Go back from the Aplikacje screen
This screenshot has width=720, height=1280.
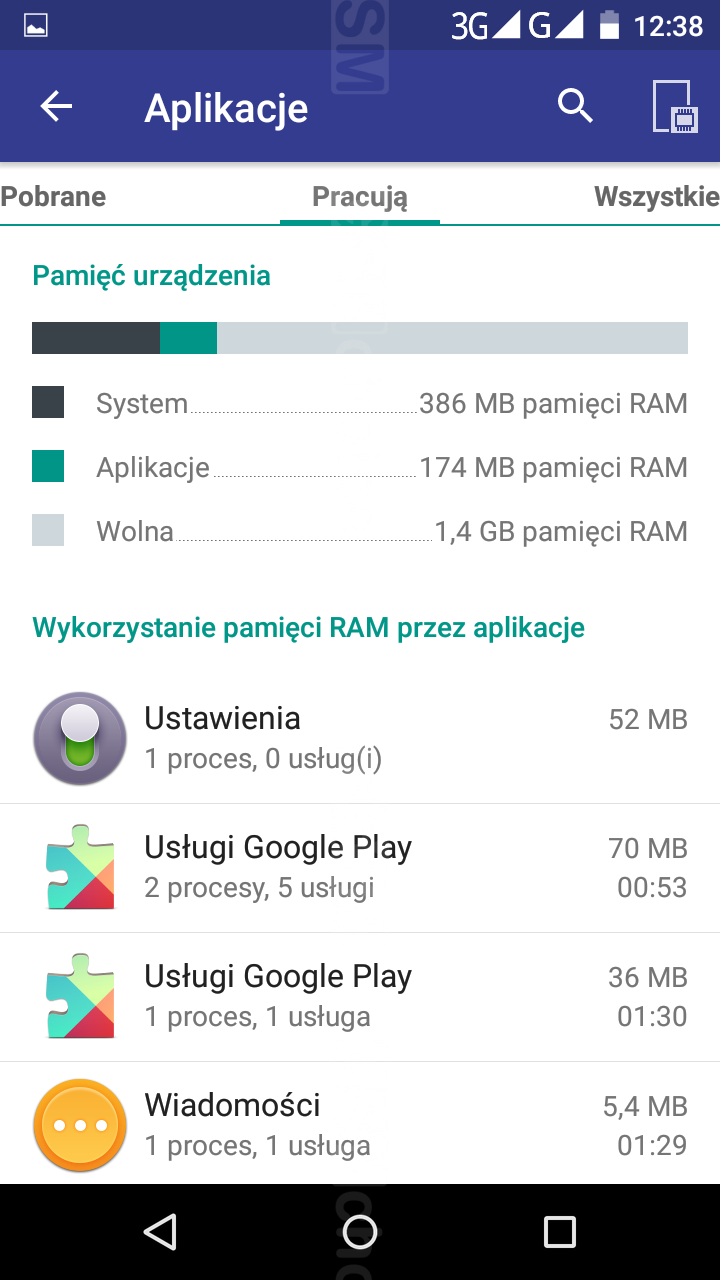[57, 107]
